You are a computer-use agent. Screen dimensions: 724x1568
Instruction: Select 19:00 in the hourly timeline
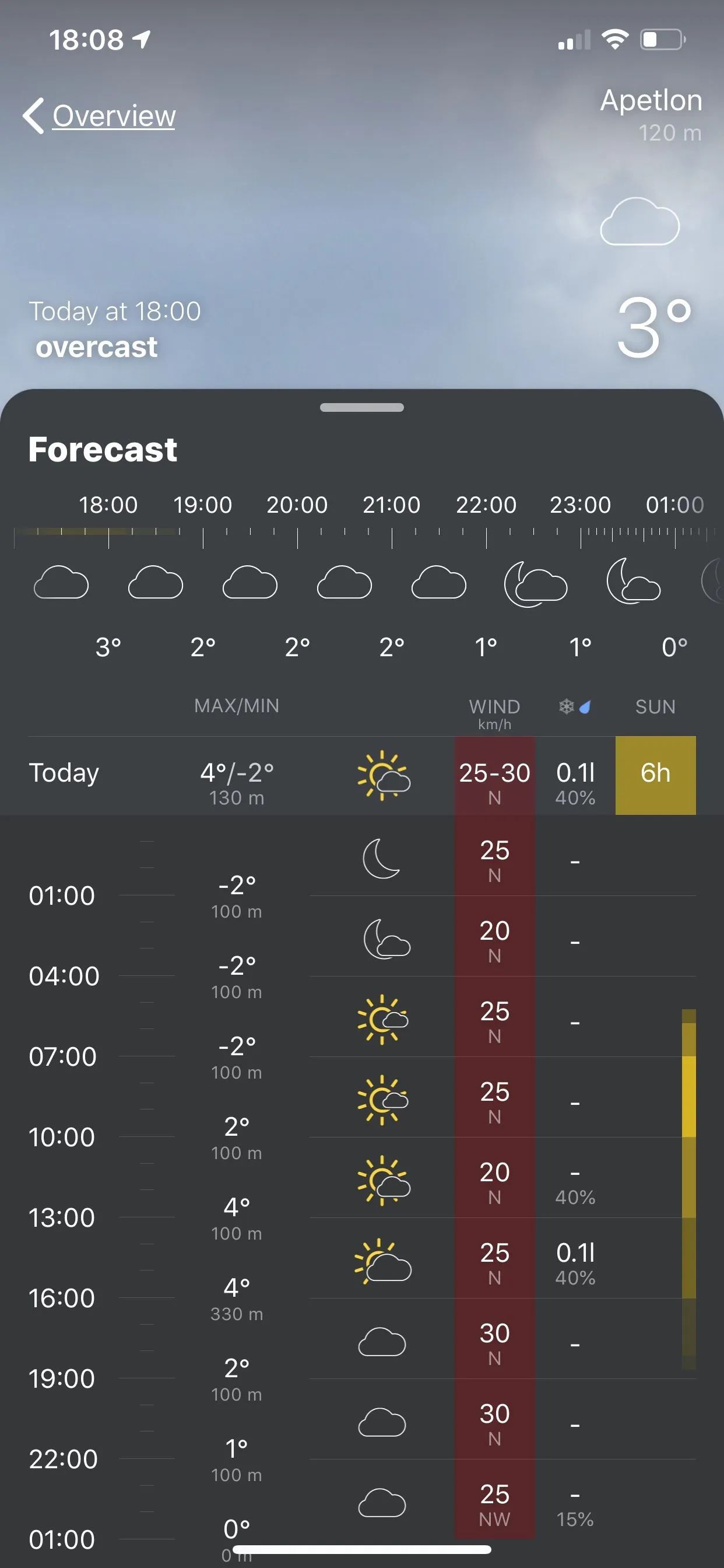(203, 505)
